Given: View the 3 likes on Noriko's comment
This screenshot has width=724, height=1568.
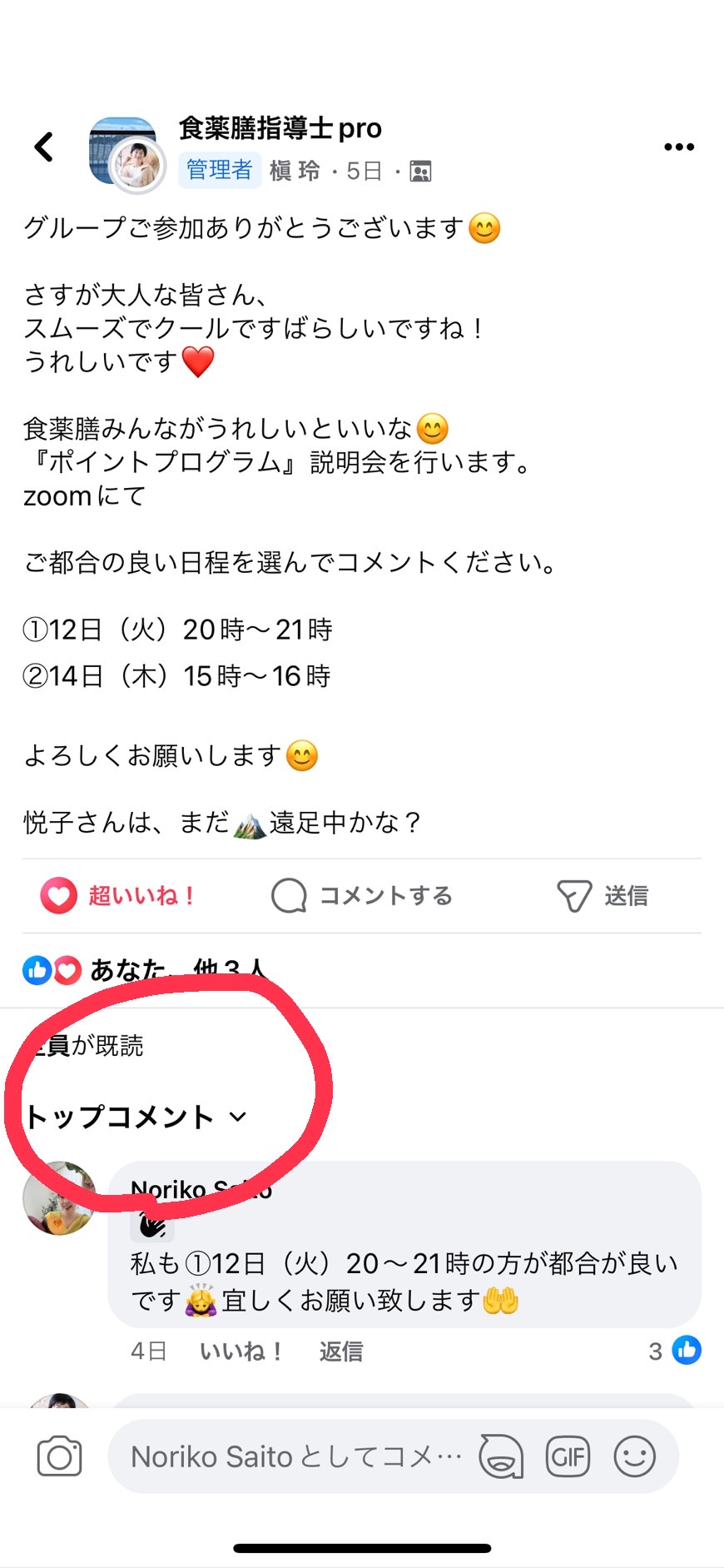Looking at the screenshot, I should click(x=674, y=1350).
